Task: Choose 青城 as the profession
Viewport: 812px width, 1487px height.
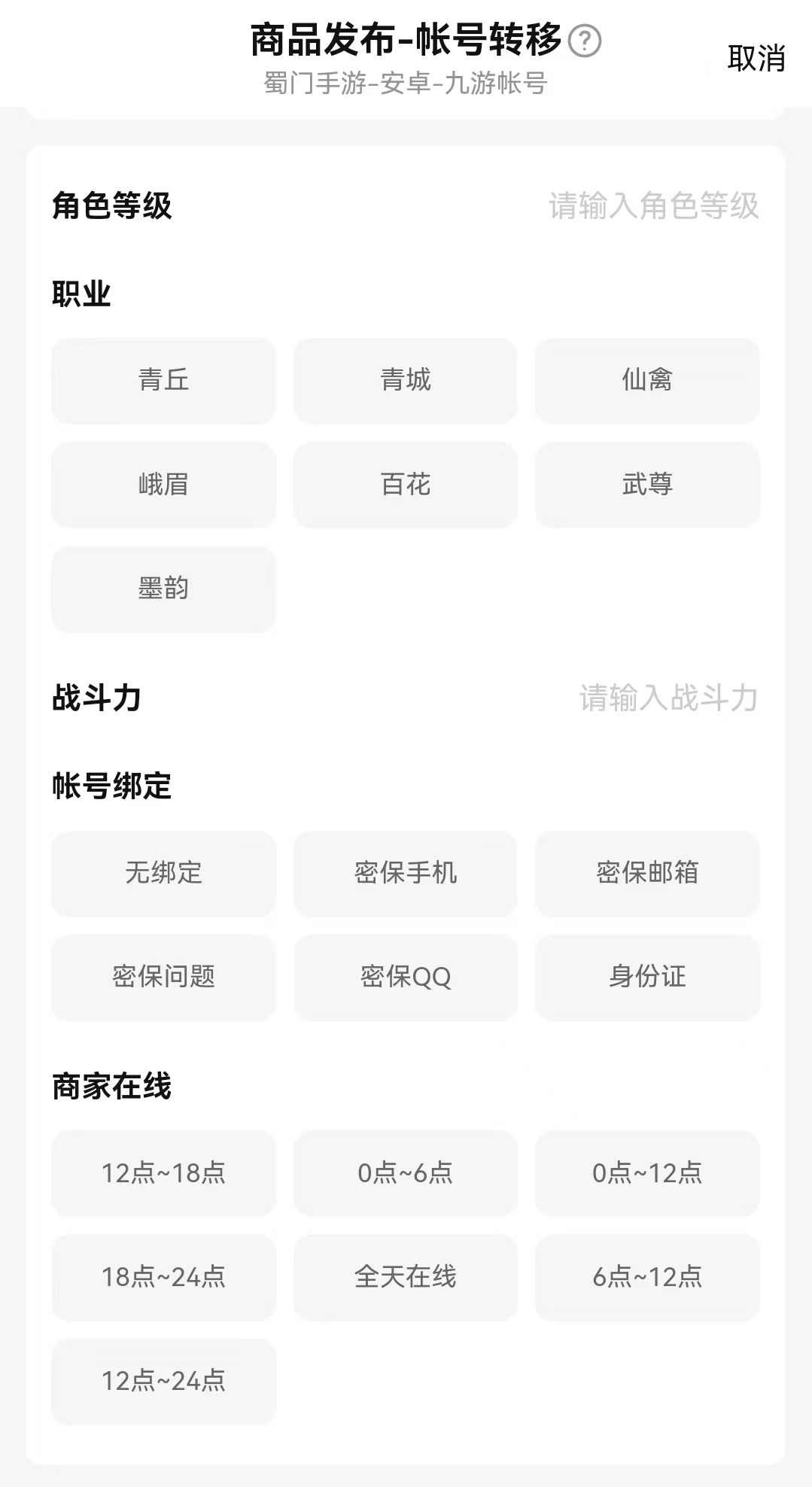Action: [x=406, y=380]
